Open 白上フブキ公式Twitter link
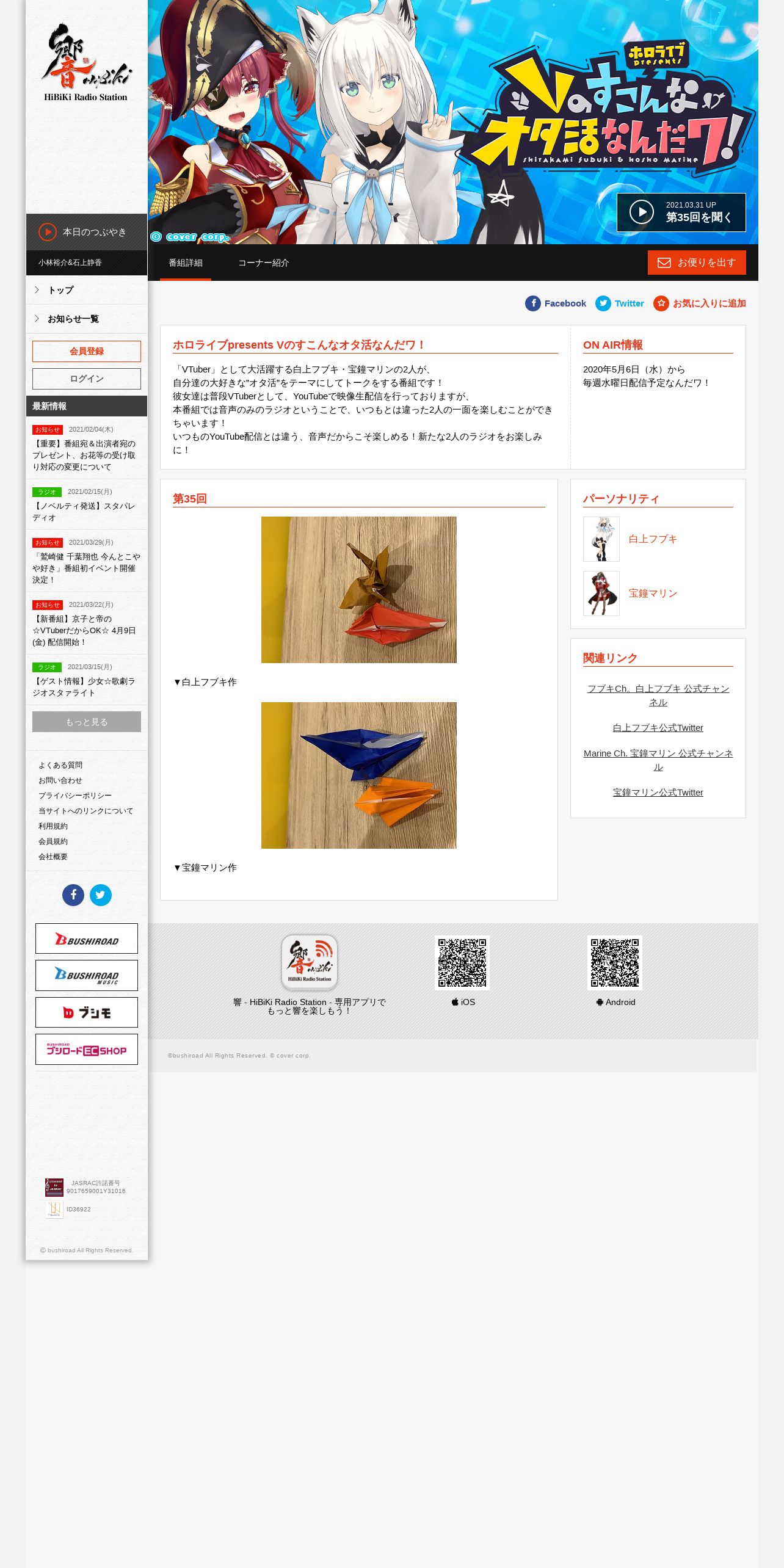 [658, 728]
